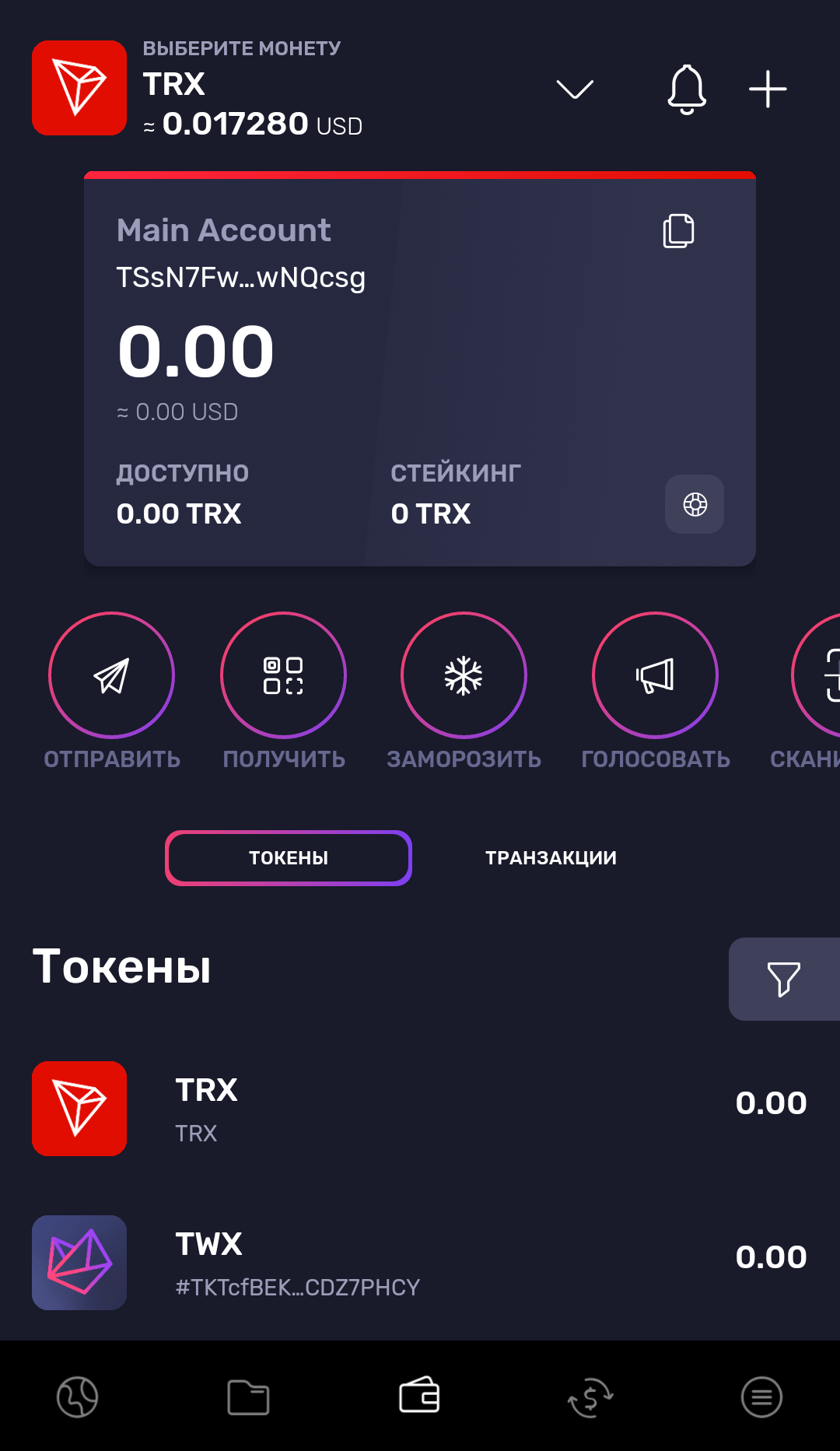Tap the plus icon to add account
This screenshot has height=1451, width=840.
tap(768, 89)
